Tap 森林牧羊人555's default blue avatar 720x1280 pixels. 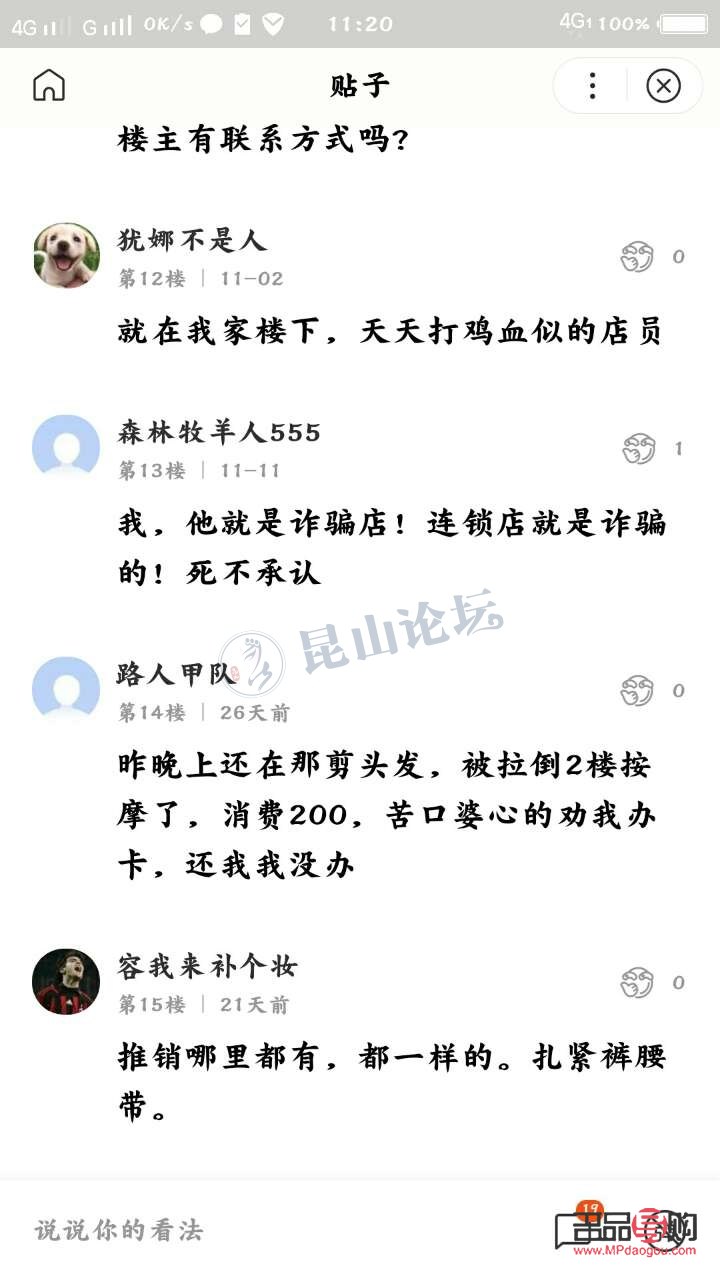[x=65, y=449]
